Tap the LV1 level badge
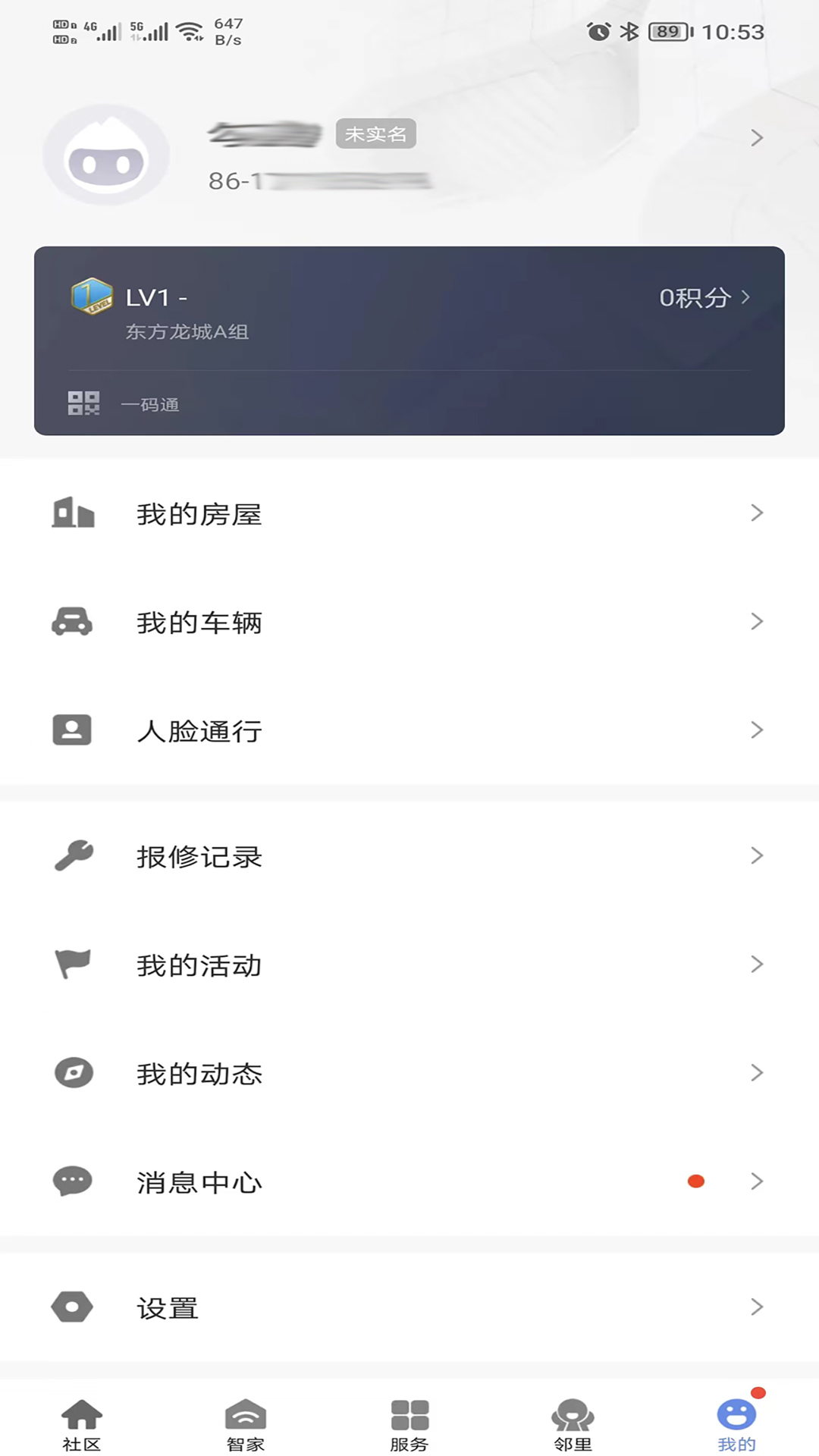Viewport: 819px width, 1456px height. (89, 297)
